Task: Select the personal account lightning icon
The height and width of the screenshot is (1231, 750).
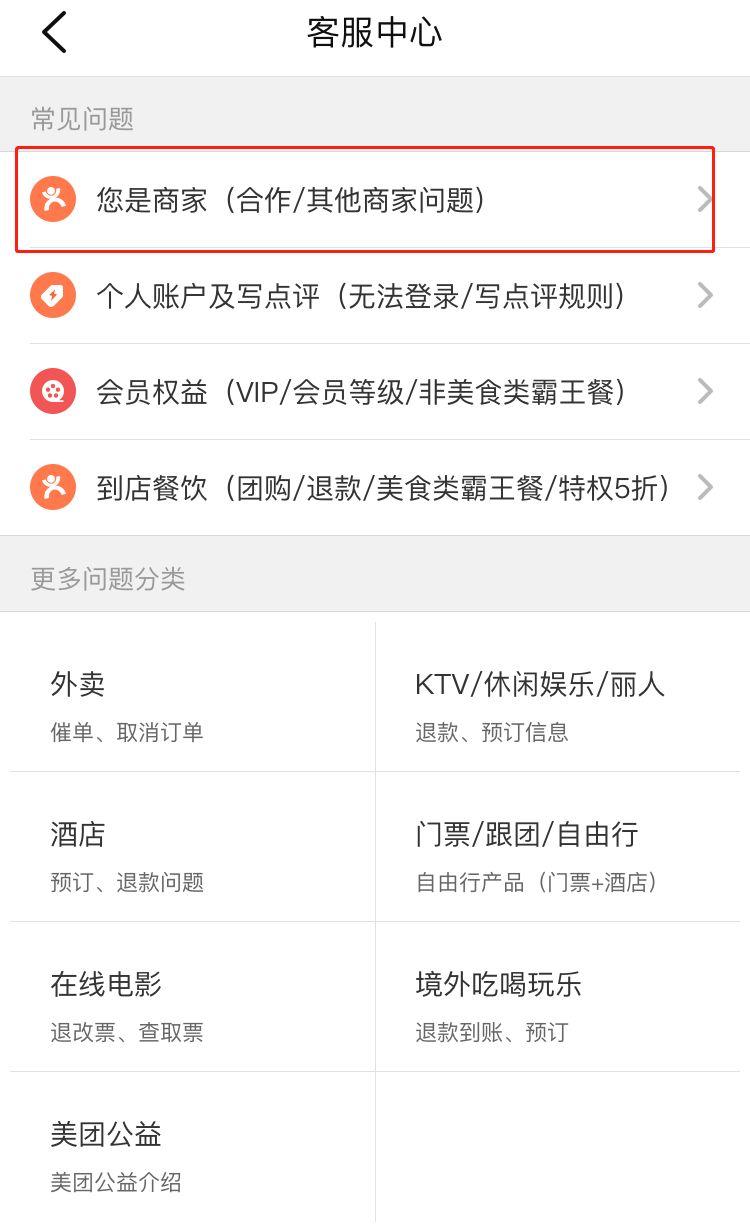Action: click(x=52, y=295)
